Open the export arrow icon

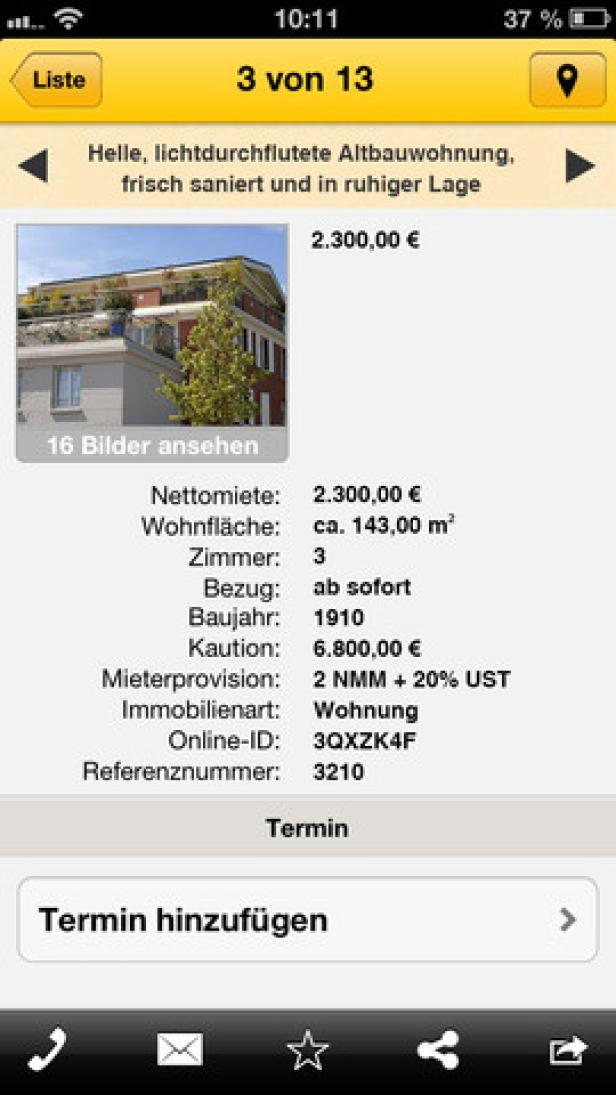[567, 1050]
